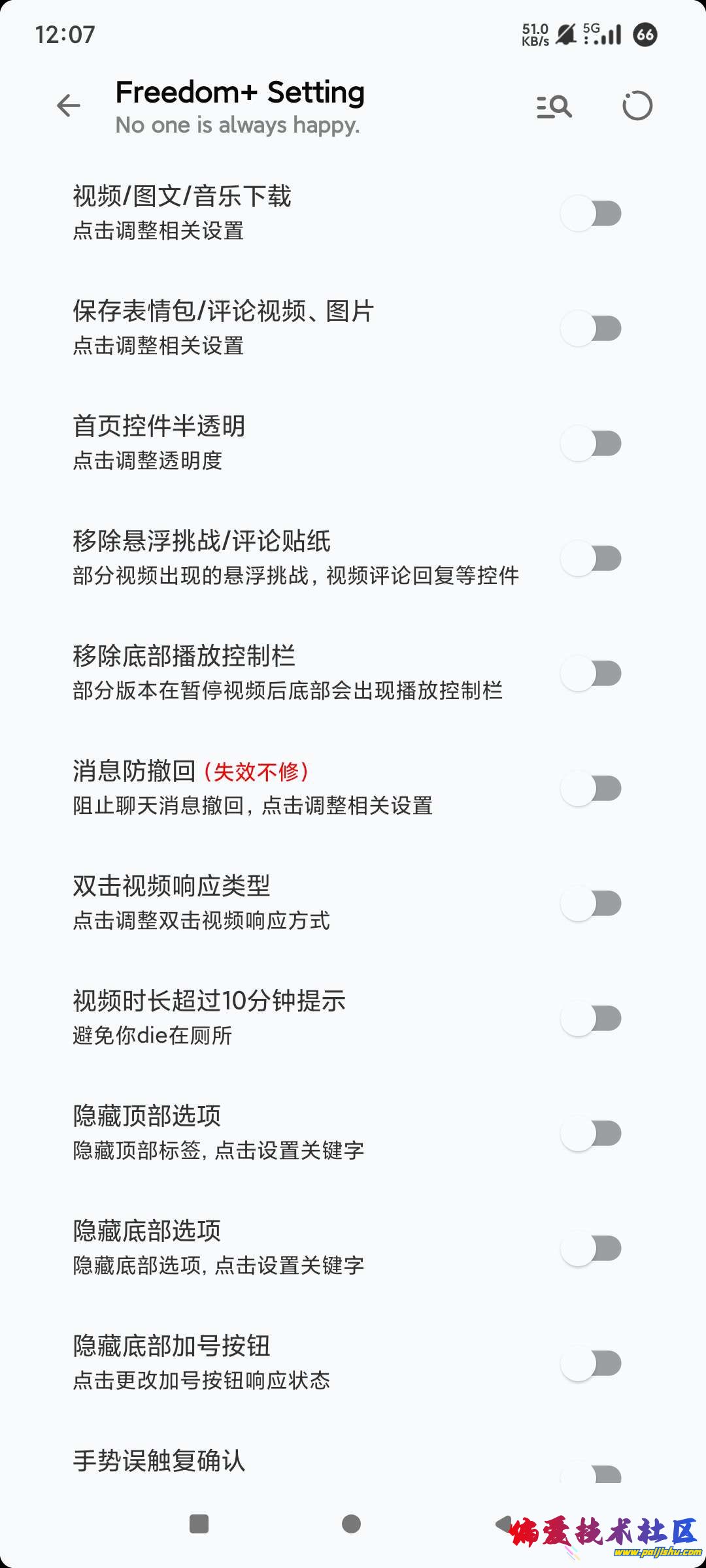Toggle 隐藏顶部选项 switch
706x1568 pixels.
coord(592,1134)
